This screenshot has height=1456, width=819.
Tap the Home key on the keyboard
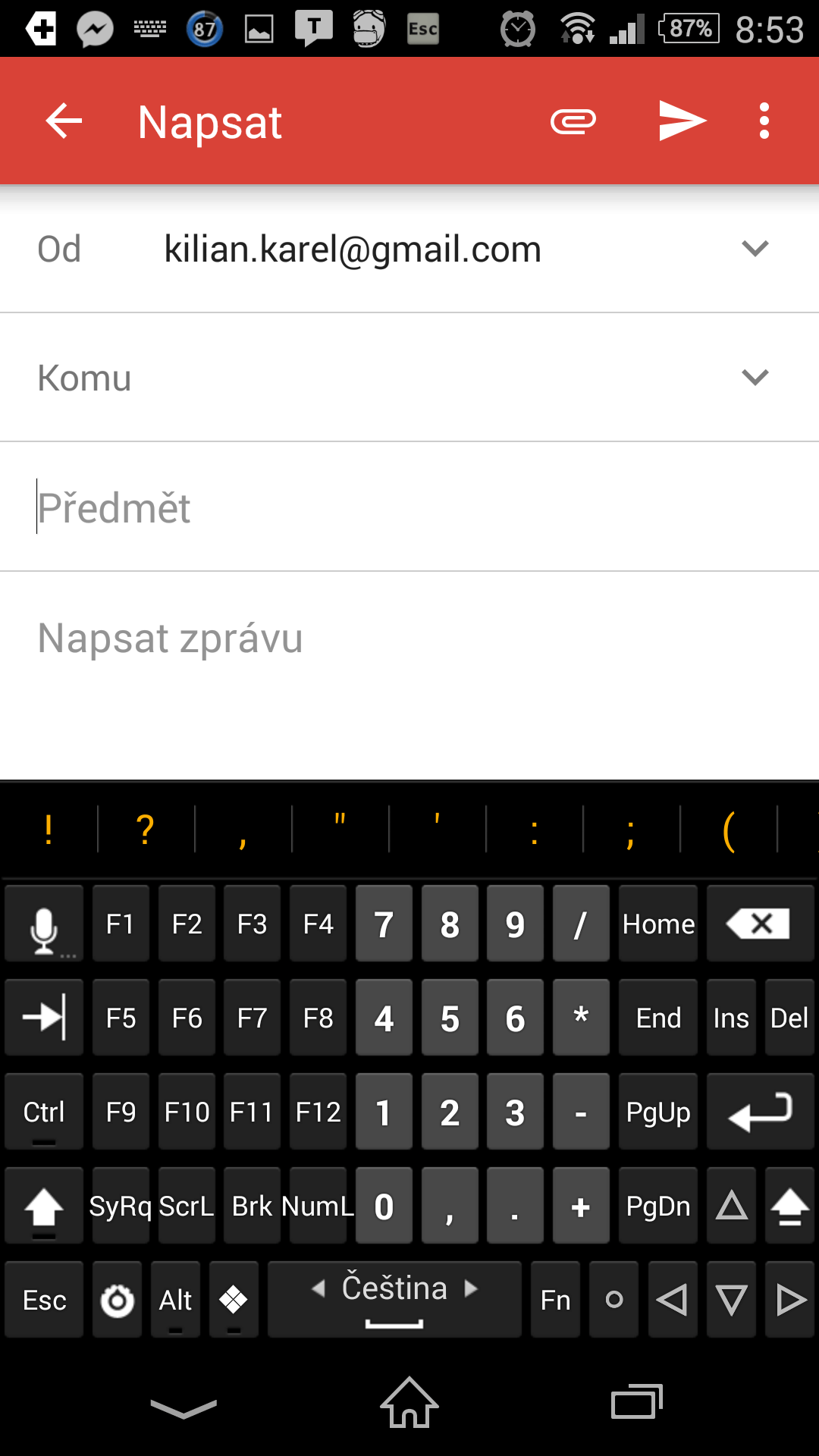(x=658, y=924)
